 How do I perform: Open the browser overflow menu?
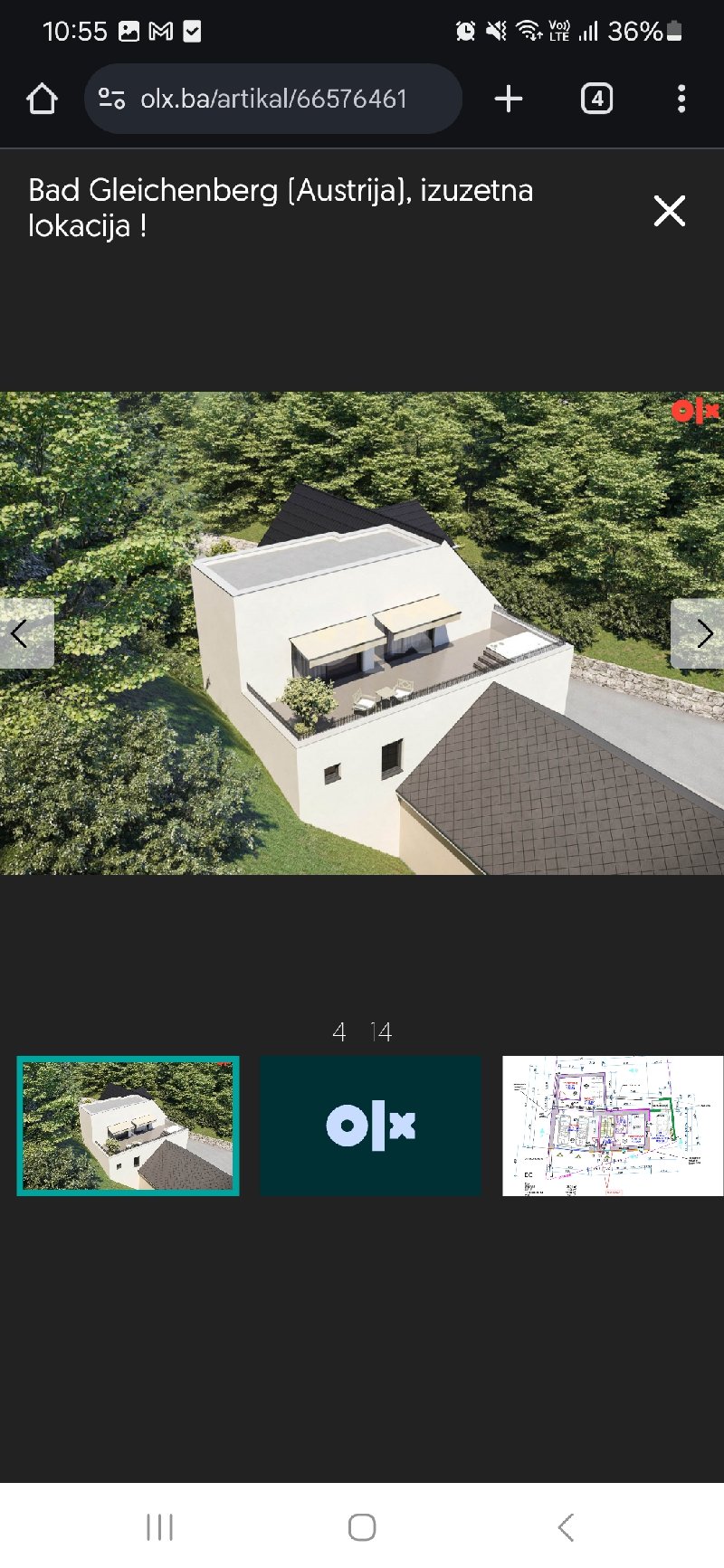pos(681,99)
